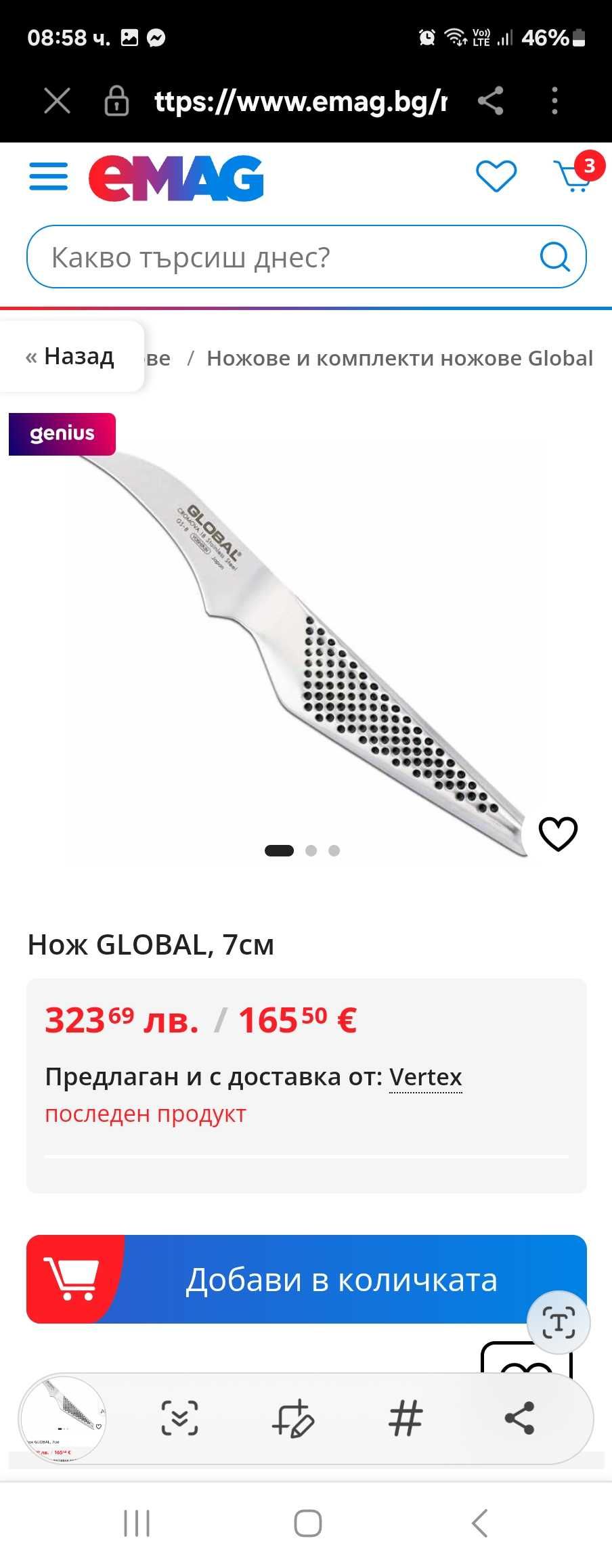Image resolution: width=612 pixels, height=1568 pixels.
Task: Share the screenshot from the toolbar
Action: 519,1418
